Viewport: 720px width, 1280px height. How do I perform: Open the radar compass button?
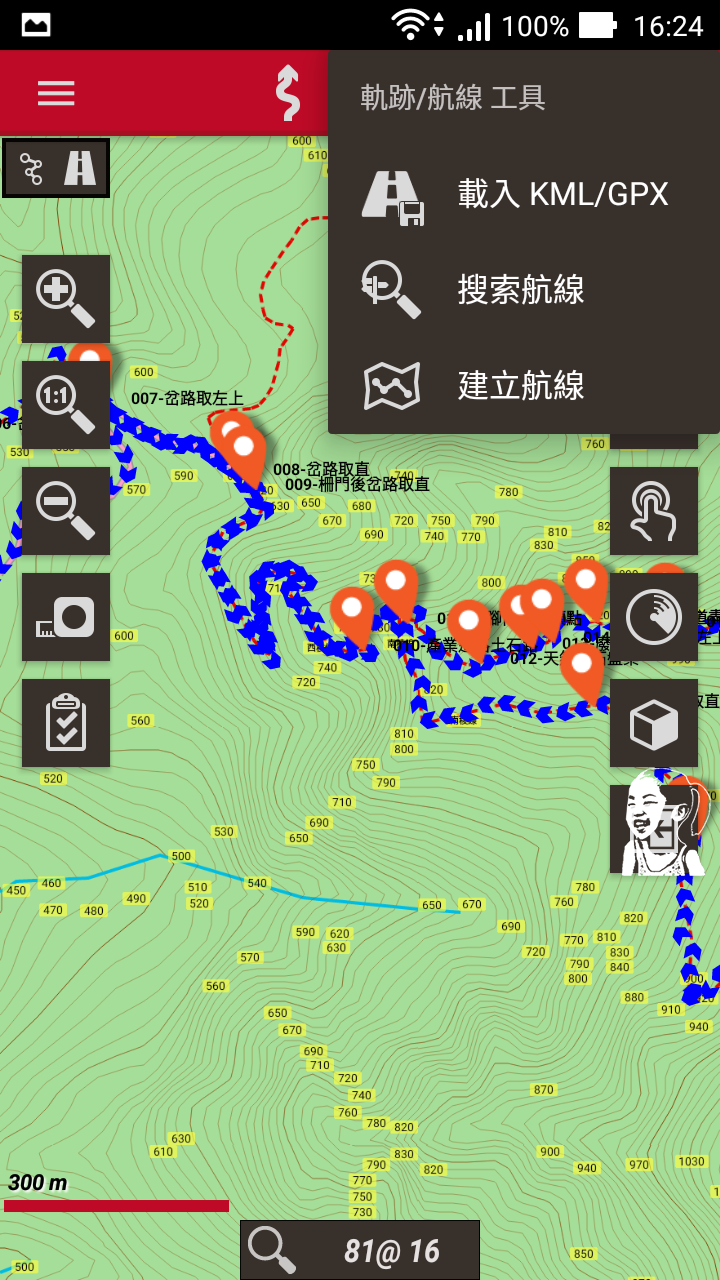click(654, 617)
